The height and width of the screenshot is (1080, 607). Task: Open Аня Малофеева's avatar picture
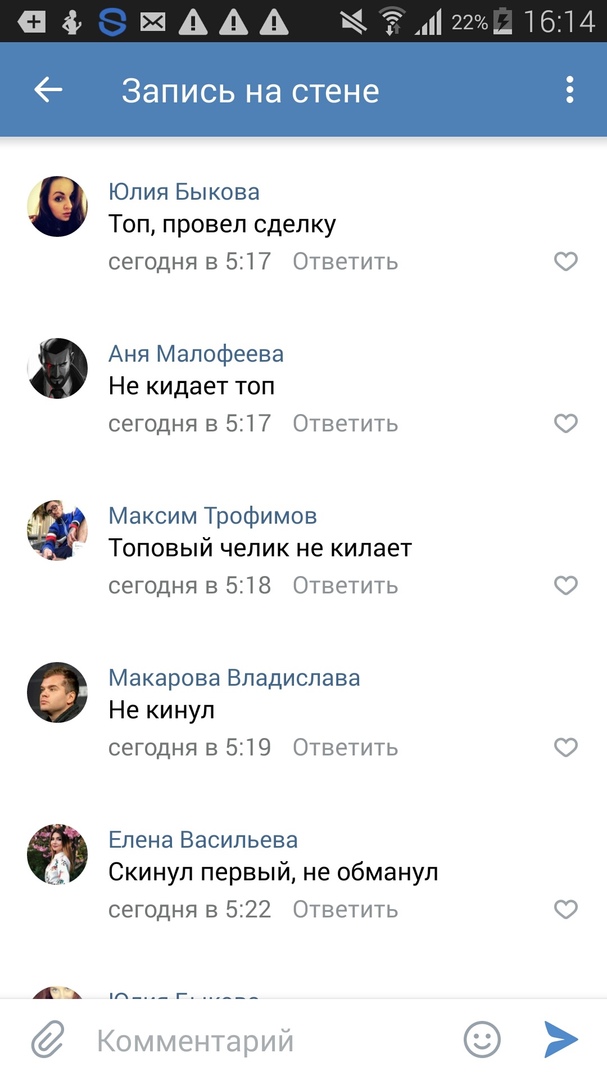coord(57,368)
